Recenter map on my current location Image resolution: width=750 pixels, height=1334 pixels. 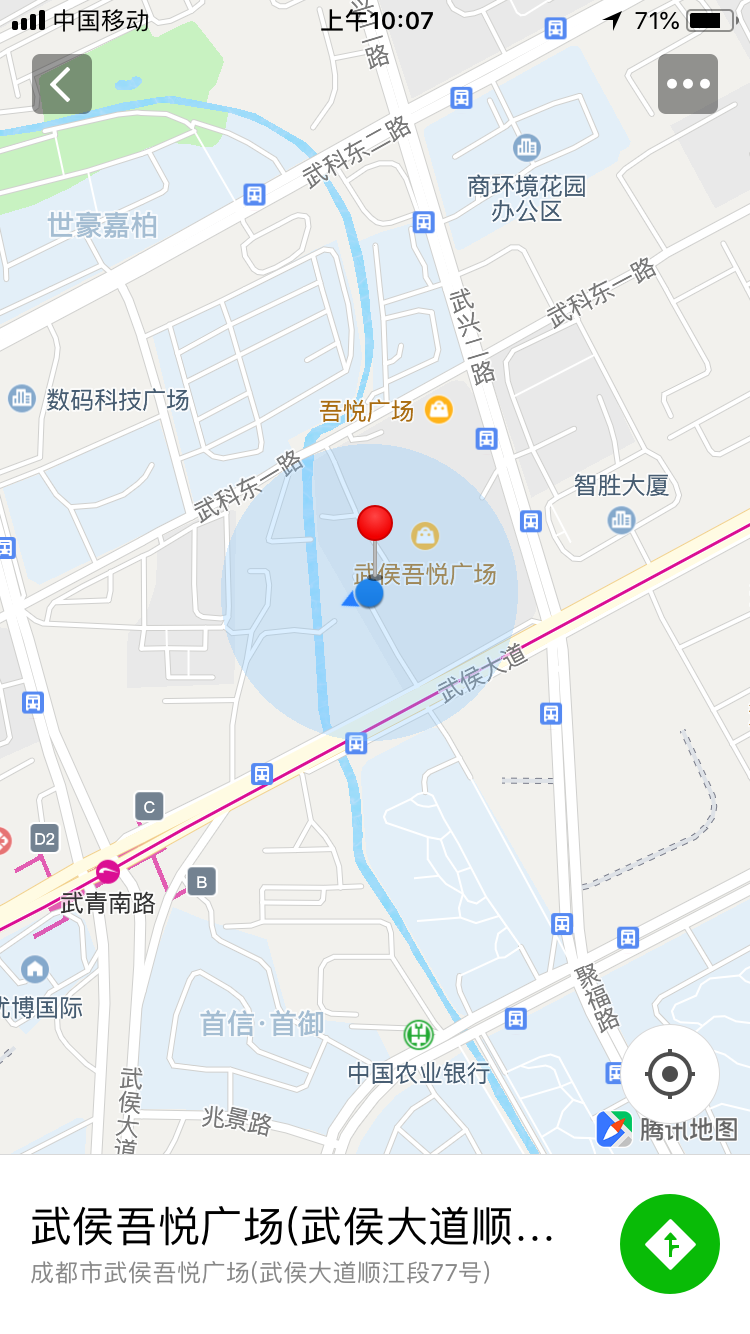(x=670, y=1075)
